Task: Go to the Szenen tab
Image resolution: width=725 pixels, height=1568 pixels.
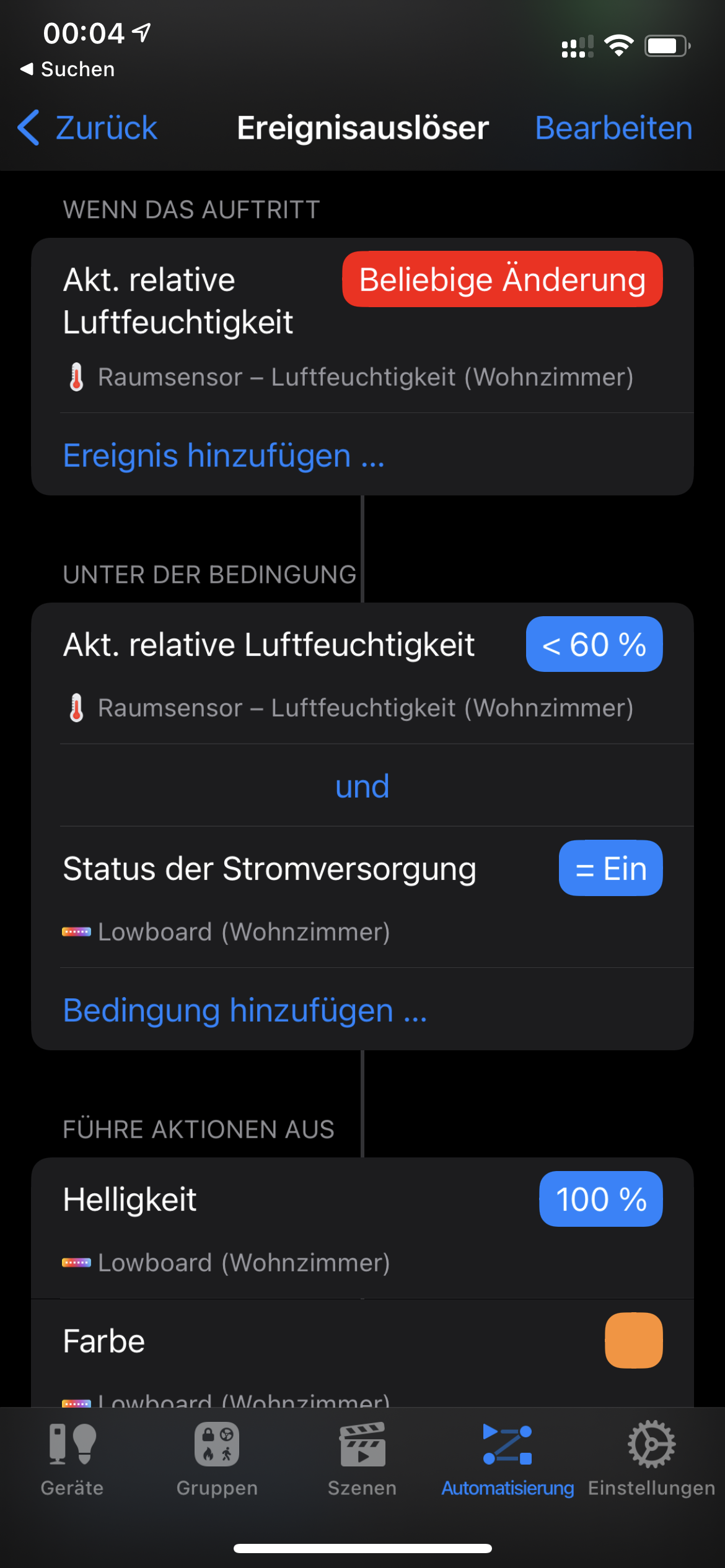Action: 362,1458
